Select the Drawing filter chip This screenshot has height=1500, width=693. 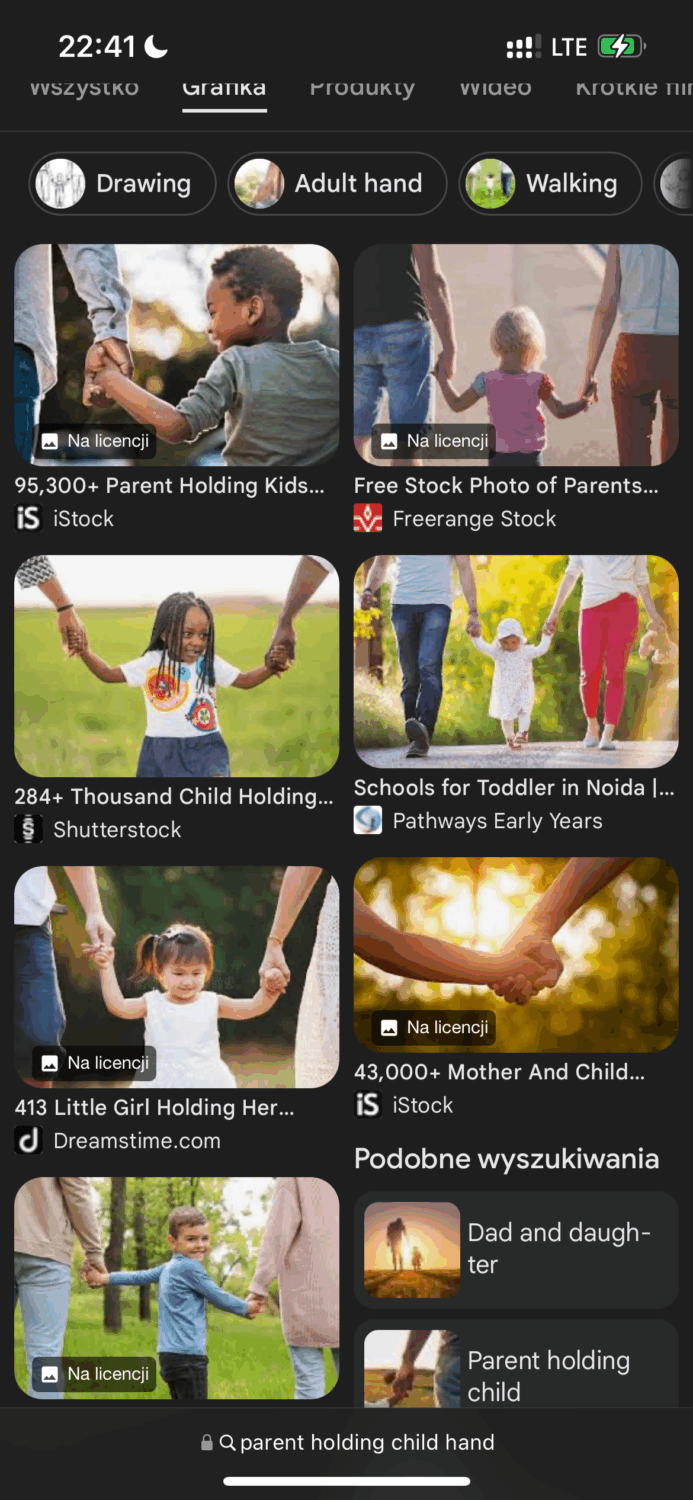click(x=122, y=184)
